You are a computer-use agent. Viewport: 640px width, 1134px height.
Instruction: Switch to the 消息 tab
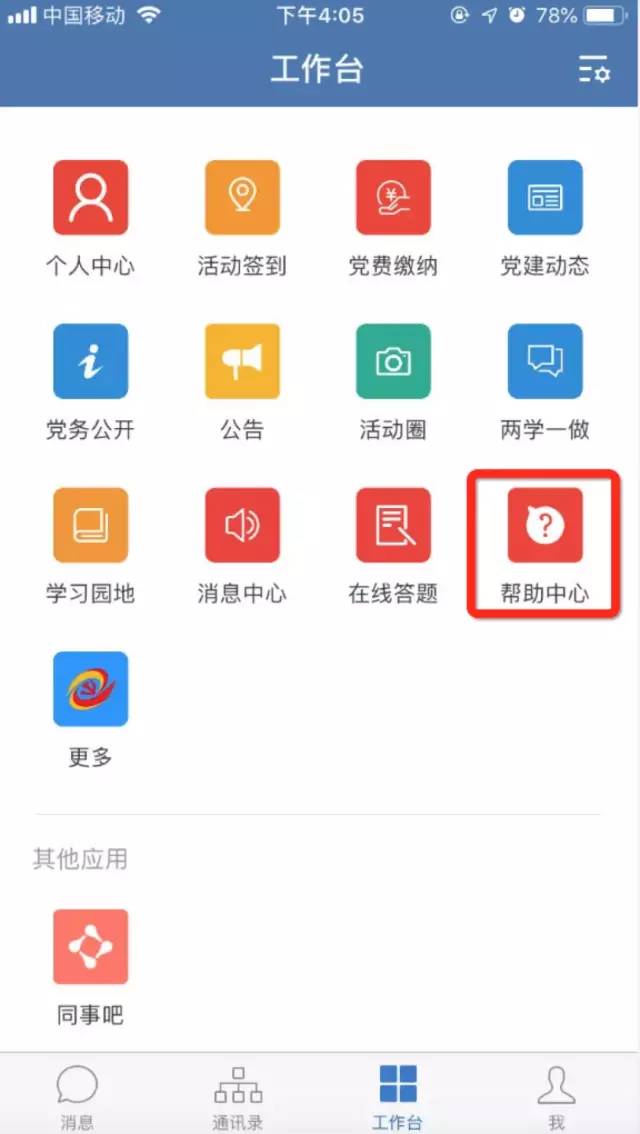point(77,1095)
